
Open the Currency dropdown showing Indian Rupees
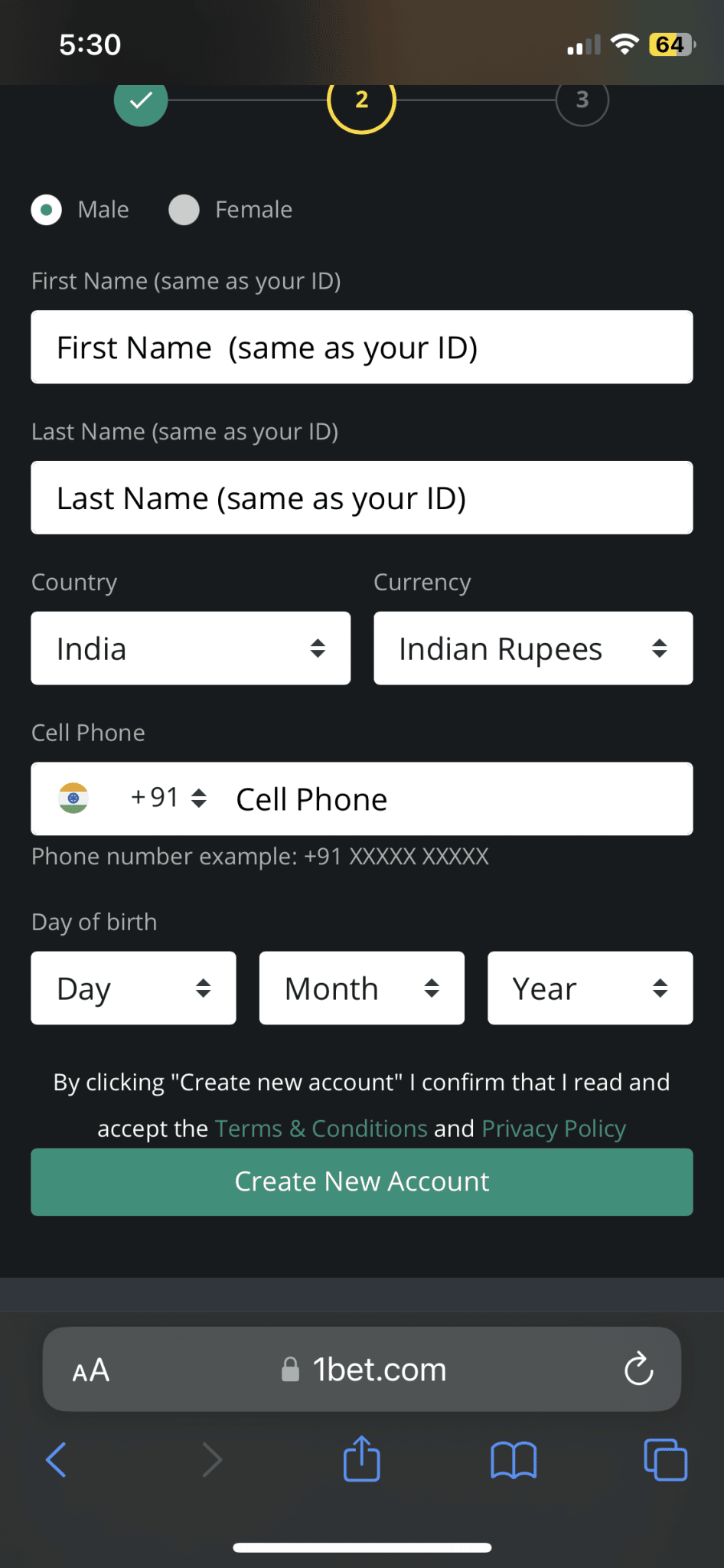click(533, 648)
